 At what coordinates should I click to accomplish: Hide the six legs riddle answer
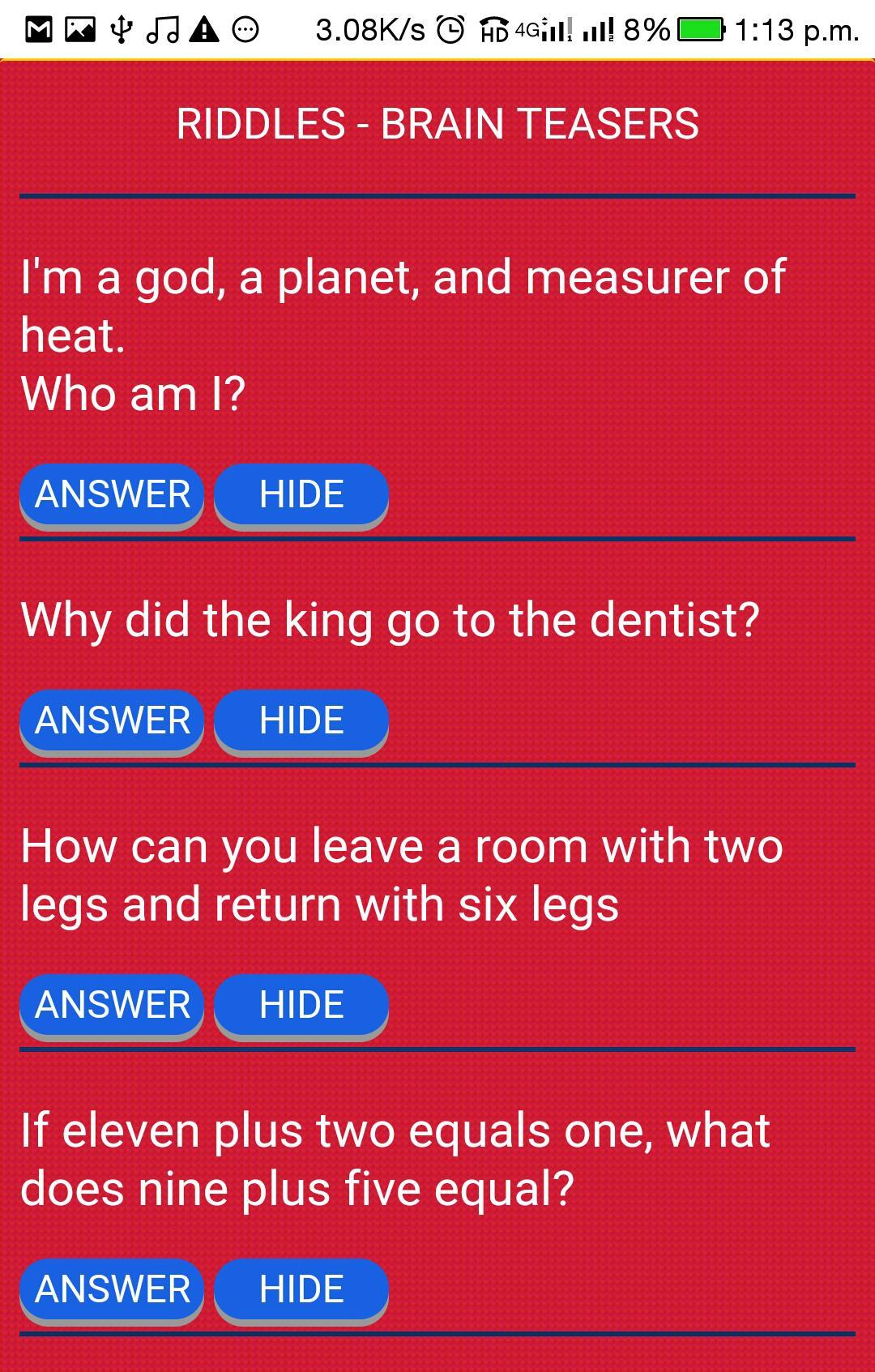point(300,1005)
